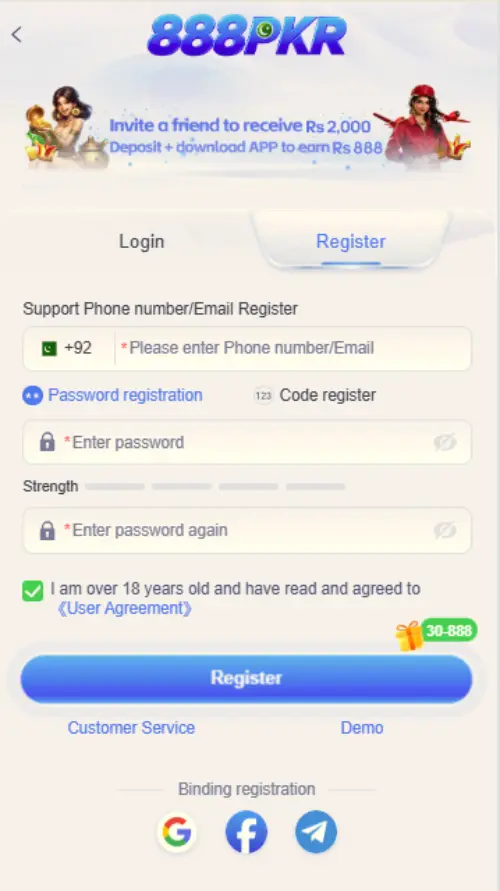
Task: Register with Telegram account
Action: (316, 832)
